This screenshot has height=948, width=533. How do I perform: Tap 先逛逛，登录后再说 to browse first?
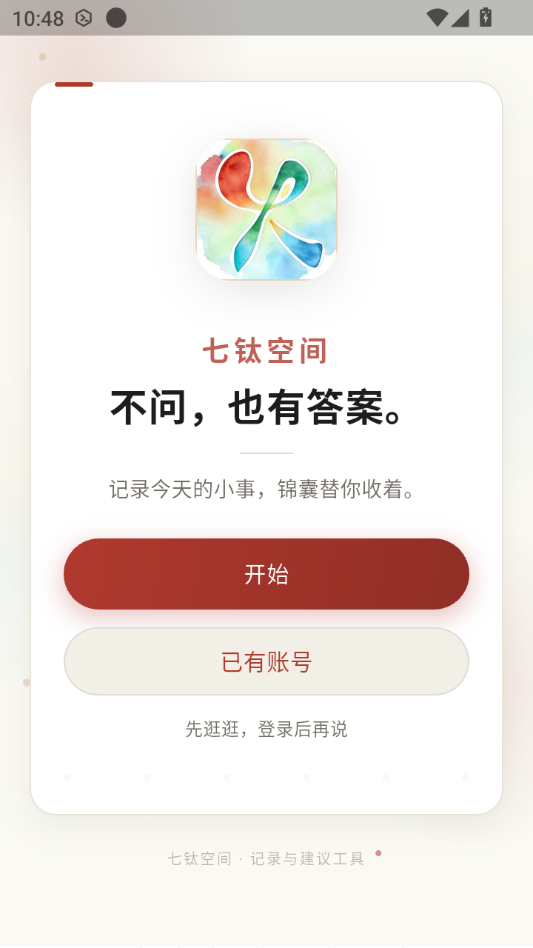point(266,729)
